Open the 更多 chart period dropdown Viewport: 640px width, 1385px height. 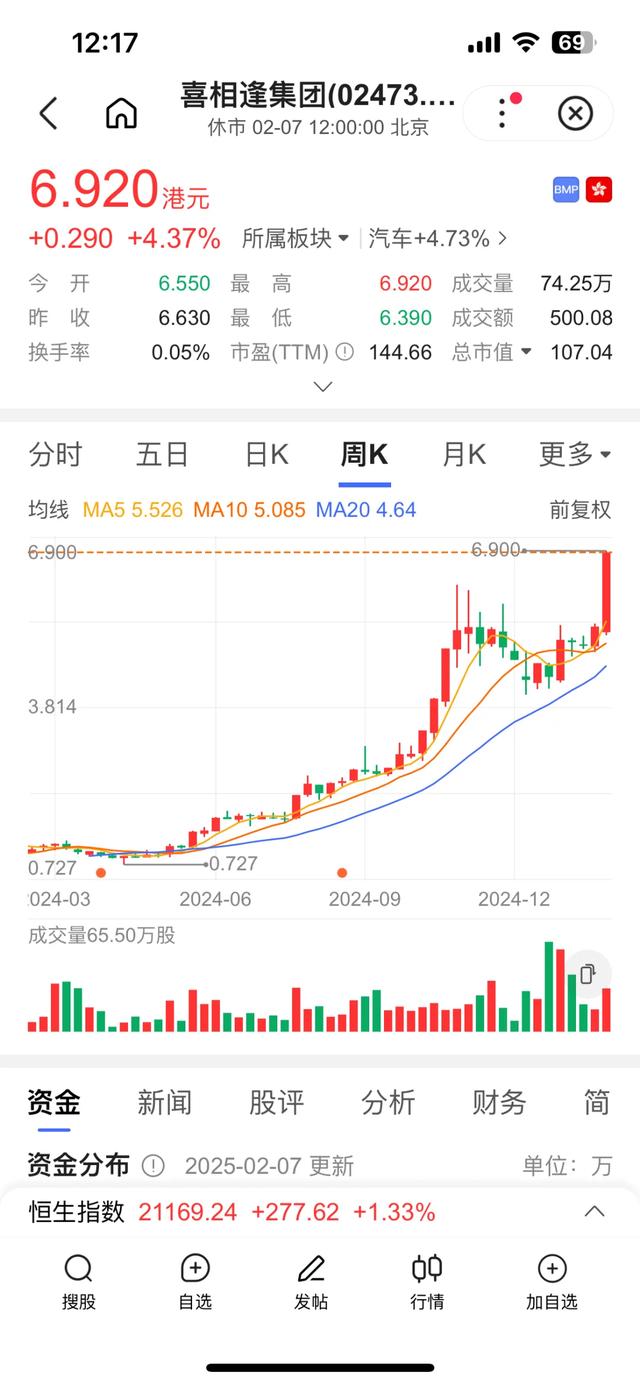tap(575, 455)
